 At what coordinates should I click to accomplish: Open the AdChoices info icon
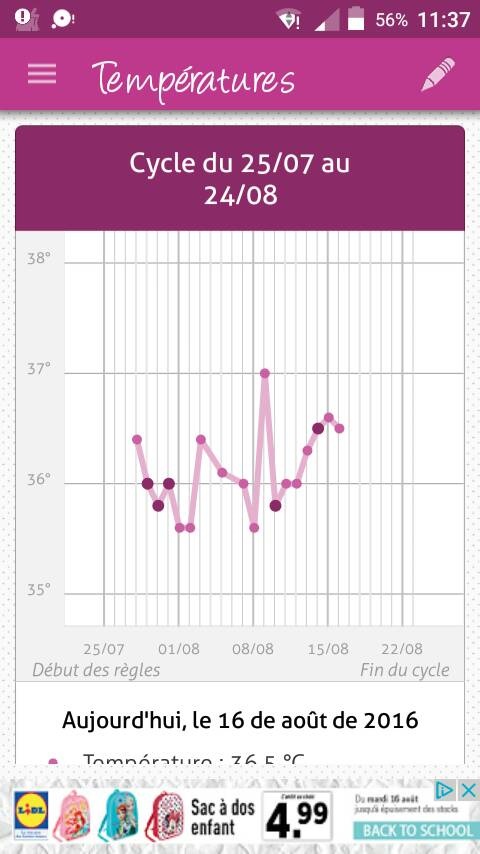(445, 790)
